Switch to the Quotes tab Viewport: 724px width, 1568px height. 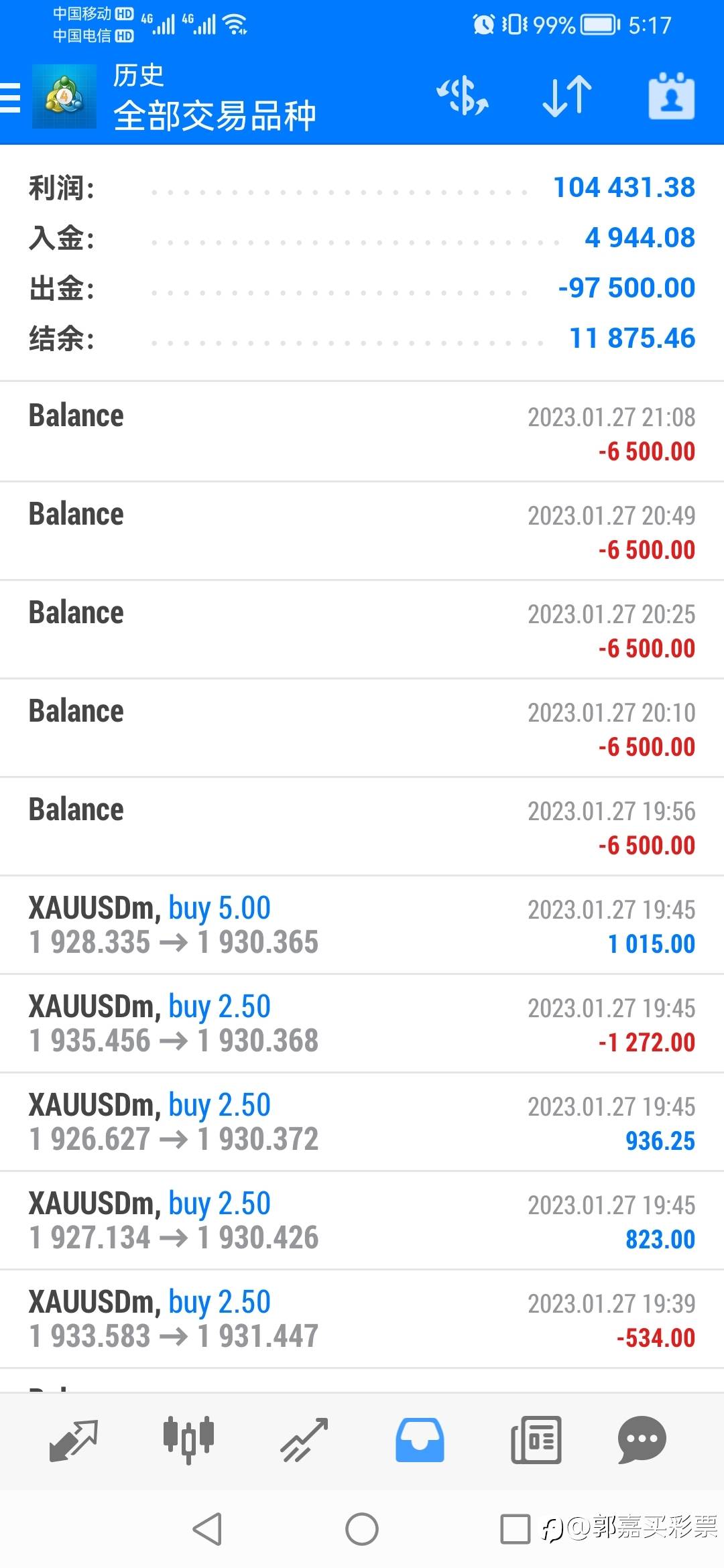(74, 1441)
